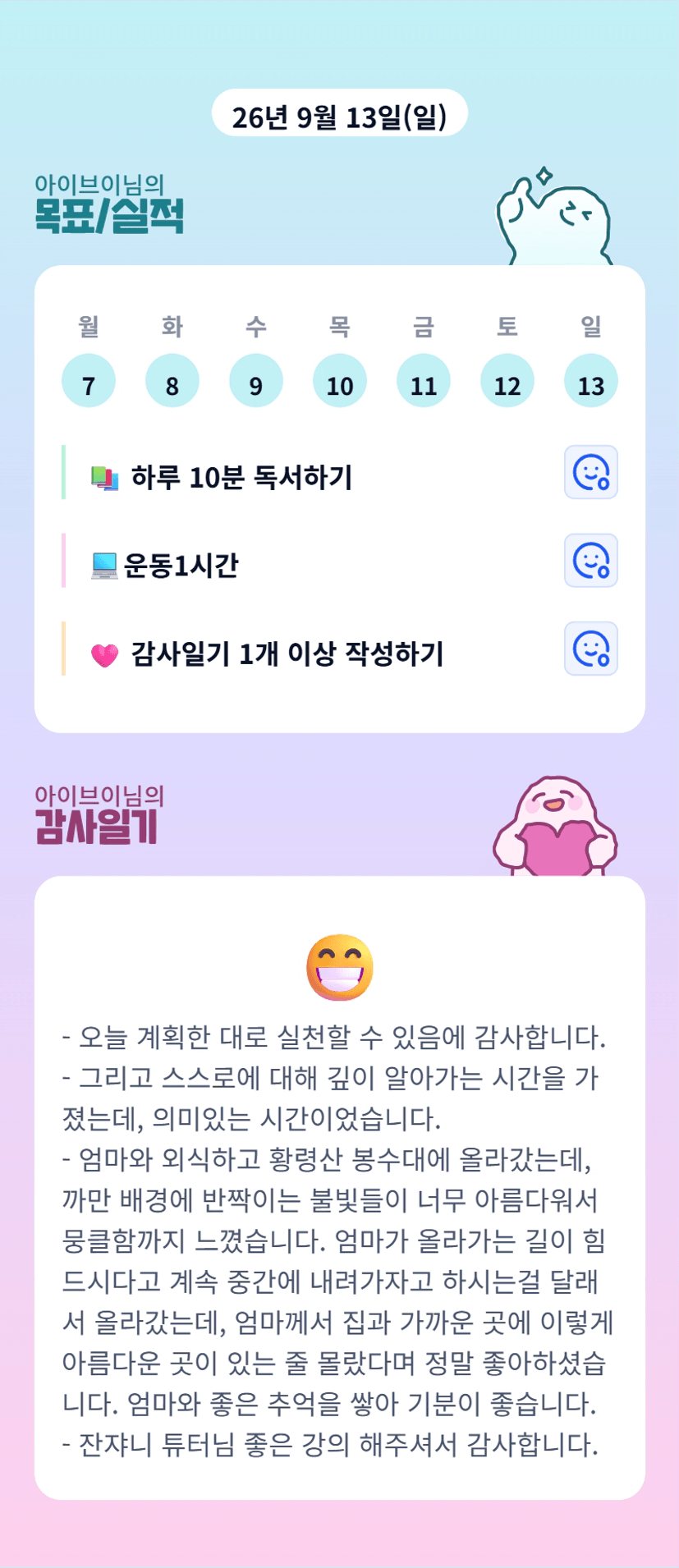The image size is (679, 1568).
Task: Select Tuesday the 8th
Action: (x=172, y=381)
